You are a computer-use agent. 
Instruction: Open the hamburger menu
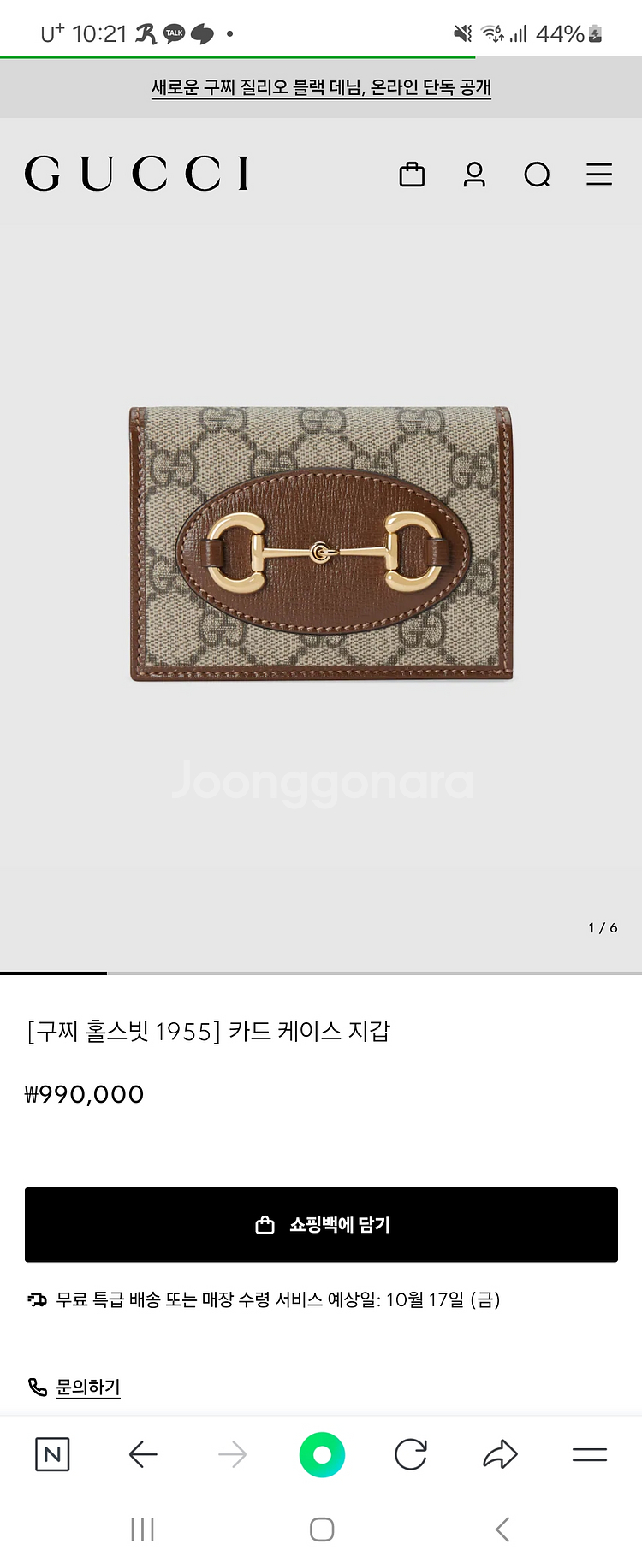coord(599,175)
